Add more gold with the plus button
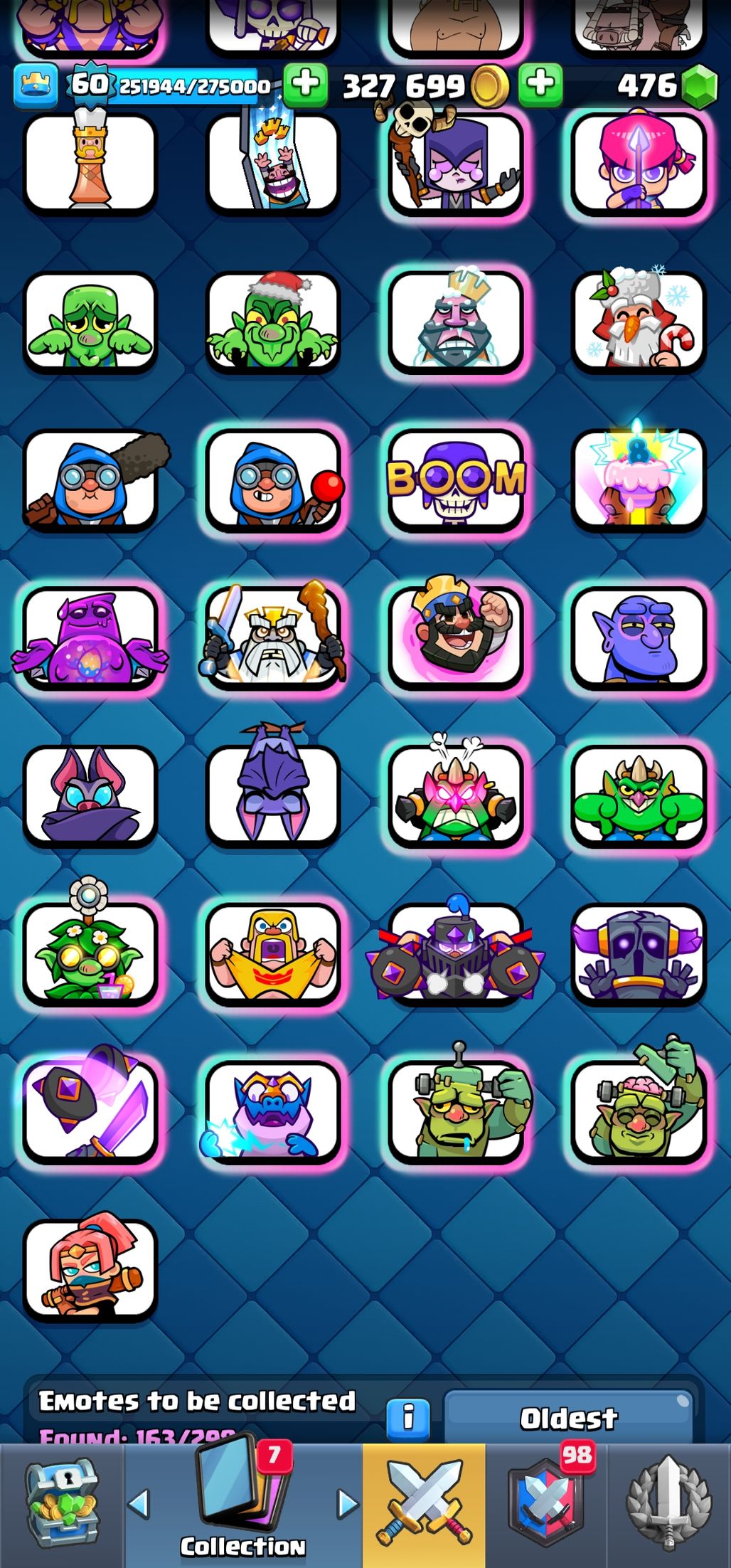 (x=306, y=84)
